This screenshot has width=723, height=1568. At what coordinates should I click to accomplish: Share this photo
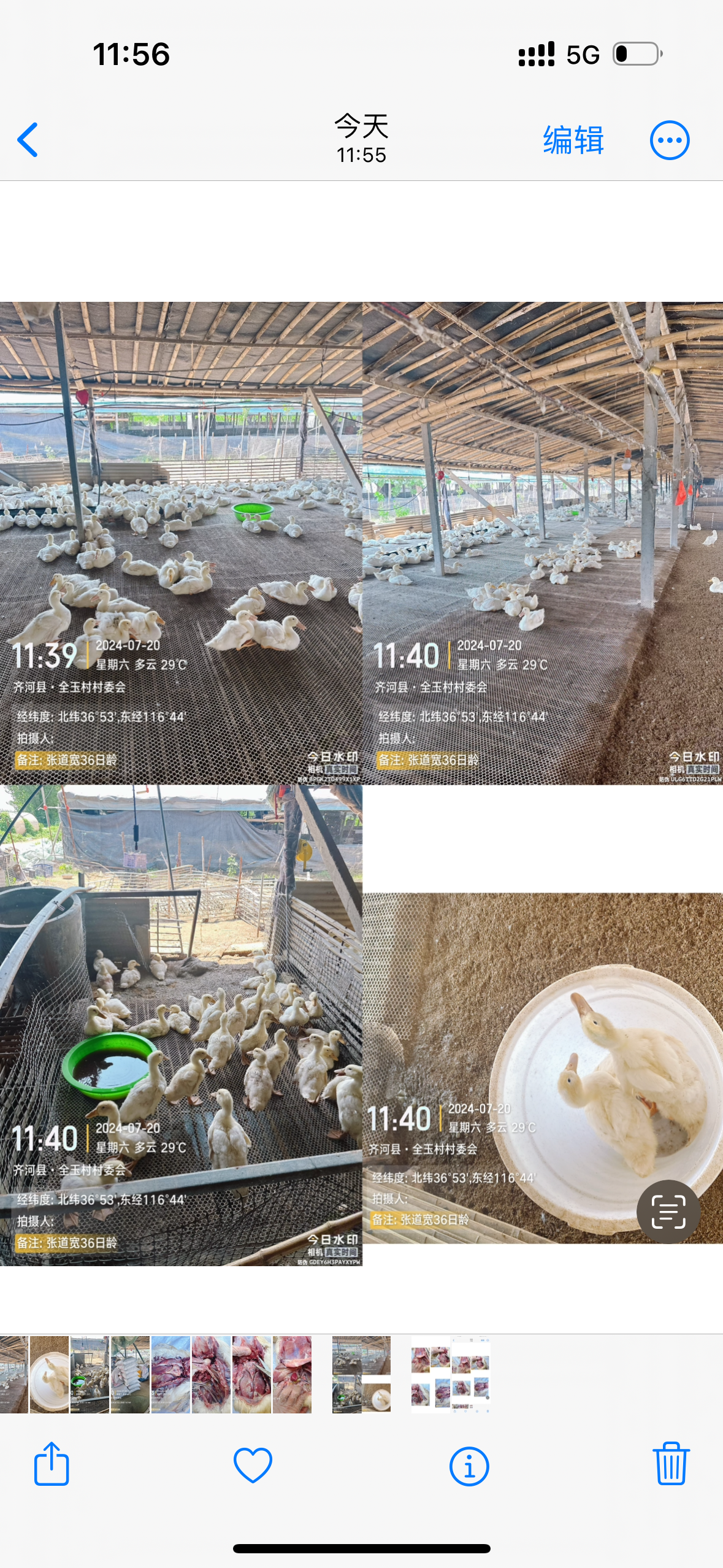[x=52, y=1464]
